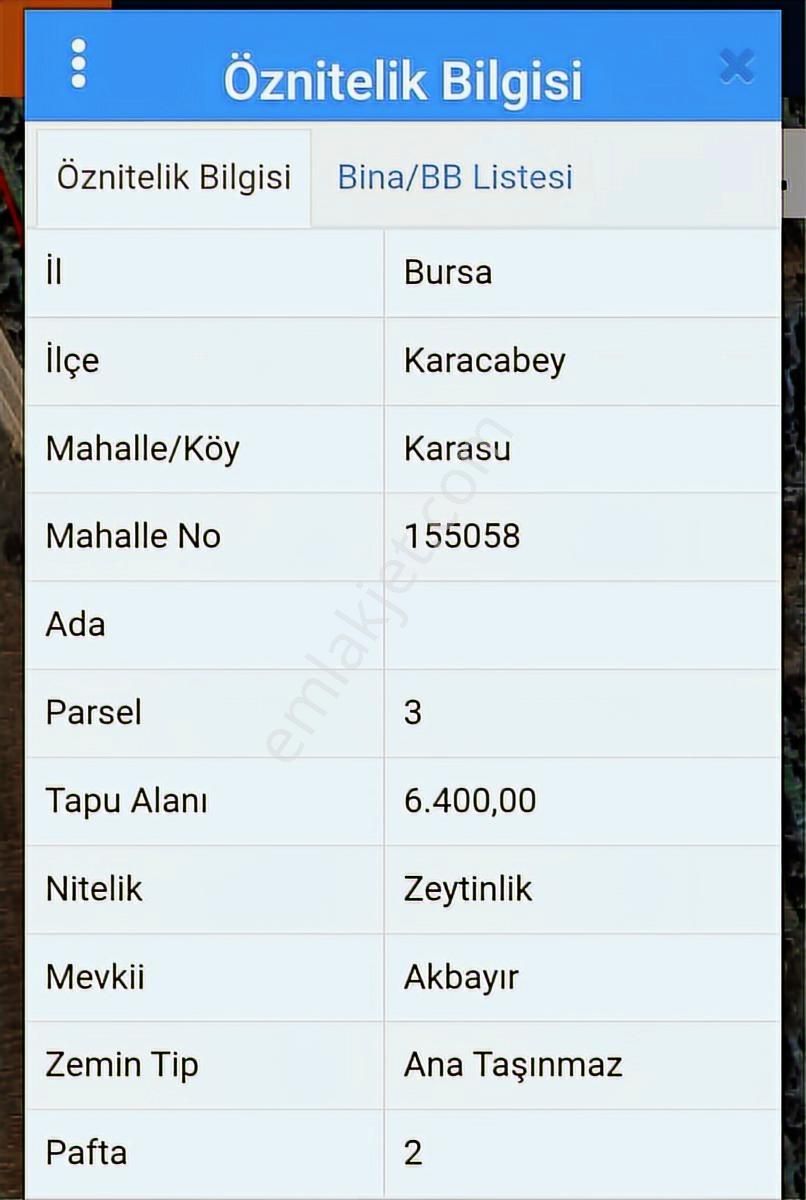Select the Öznitelik Bilgisi tab
Image resolution: width=806 pixels, height=1200 pixels.
[x=173, y=176]
